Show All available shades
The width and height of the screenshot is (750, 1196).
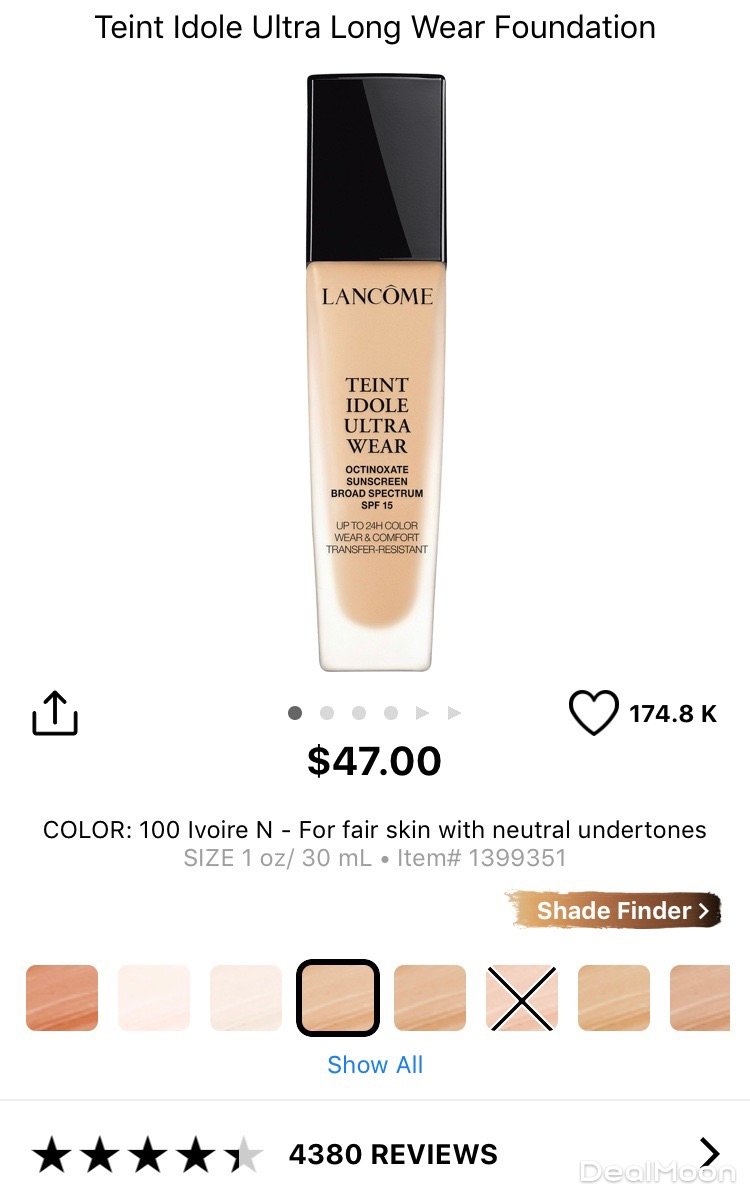(375, 1065)
